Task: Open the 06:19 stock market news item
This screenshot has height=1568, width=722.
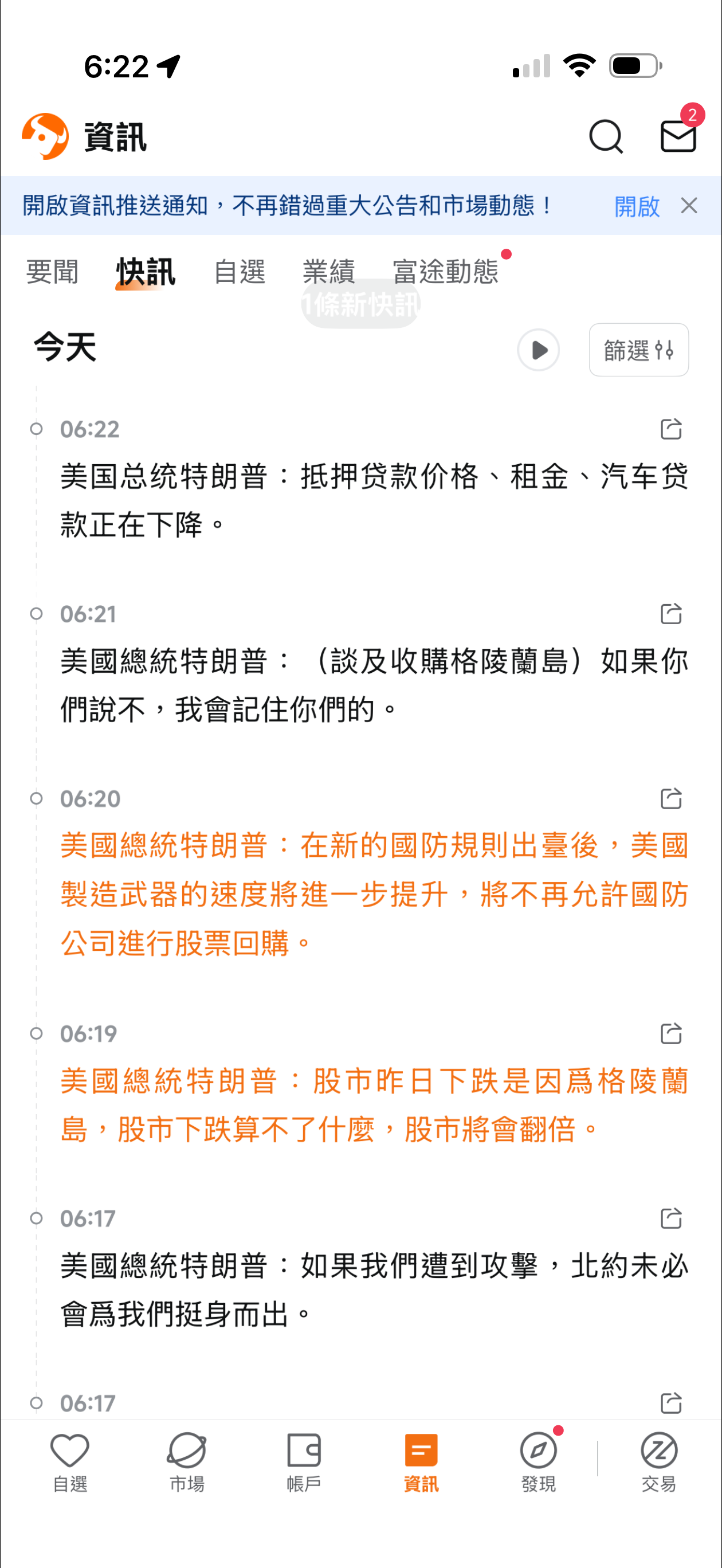Action: coord(374,1105)
